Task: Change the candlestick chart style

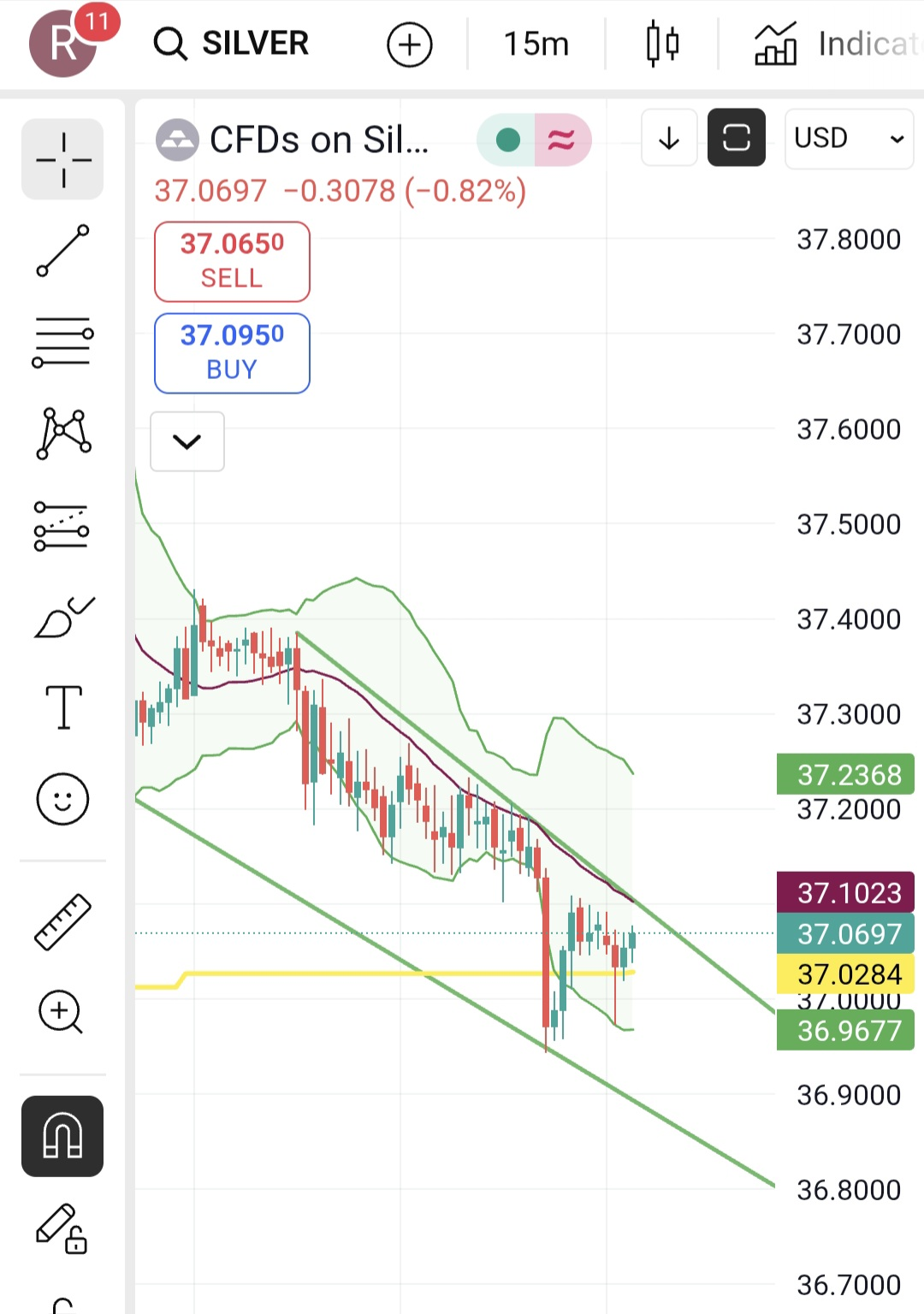Action: pyautogui.click(x=663, y=44)
